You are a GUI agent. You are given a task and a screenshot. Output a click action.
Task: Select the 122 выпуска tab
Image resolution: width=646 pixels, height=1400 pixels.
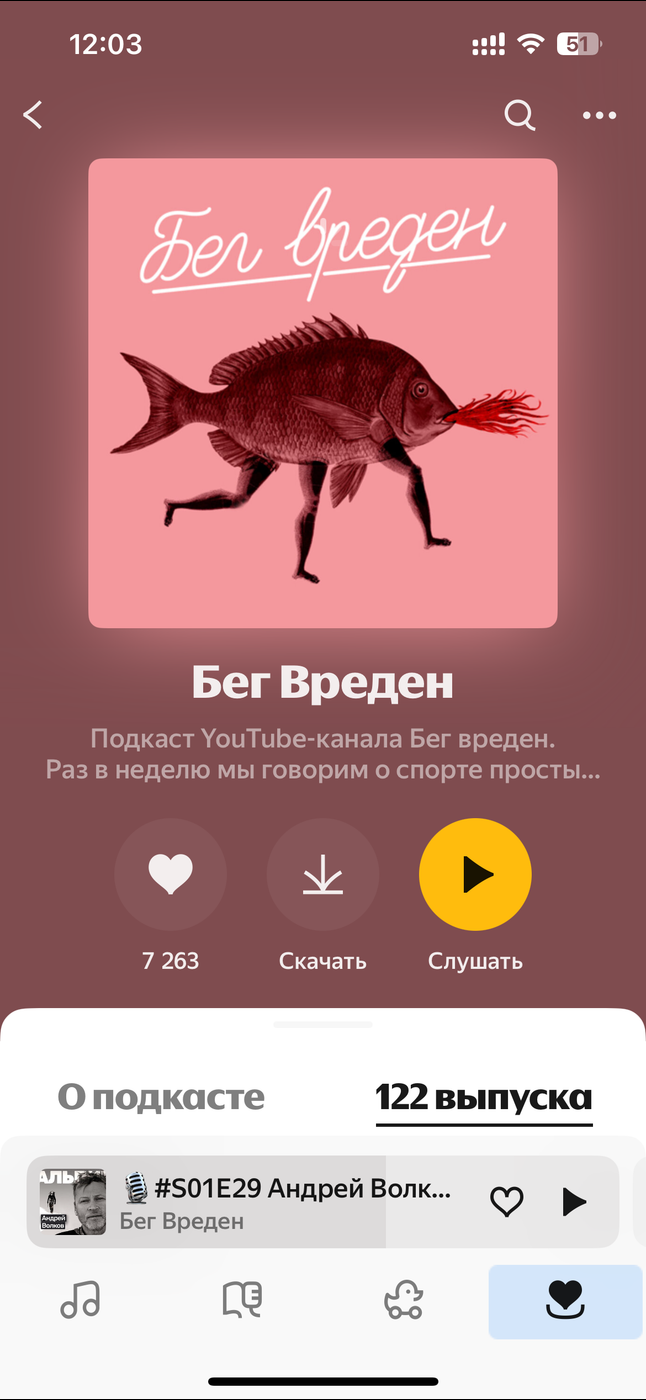click(484, 1097)
